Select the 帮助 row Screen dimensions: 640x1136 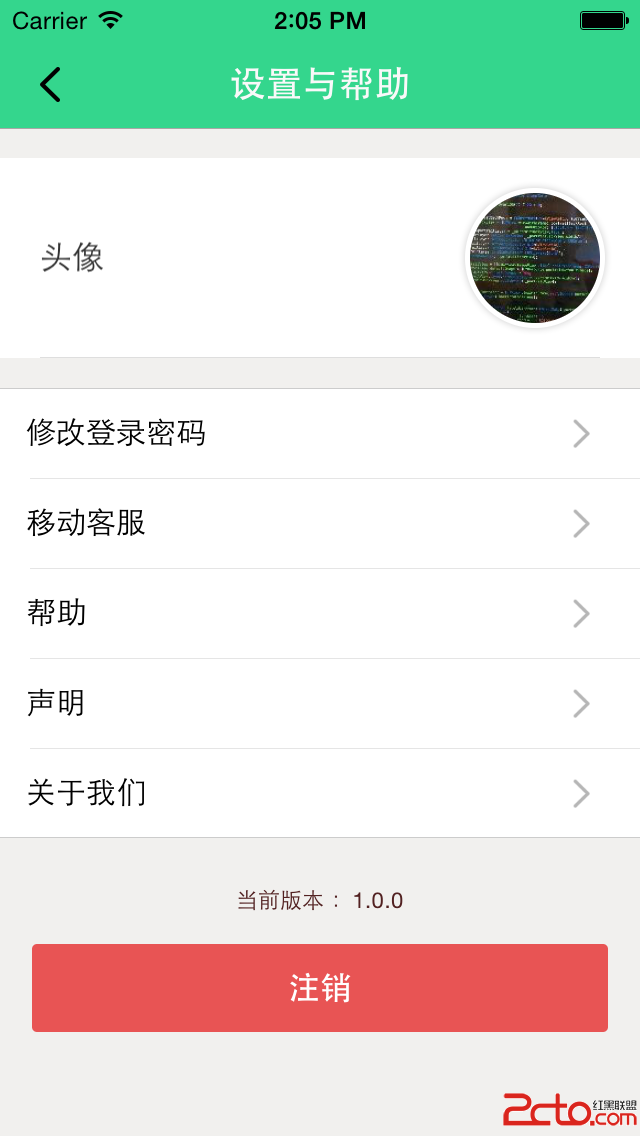pos(320,613)
